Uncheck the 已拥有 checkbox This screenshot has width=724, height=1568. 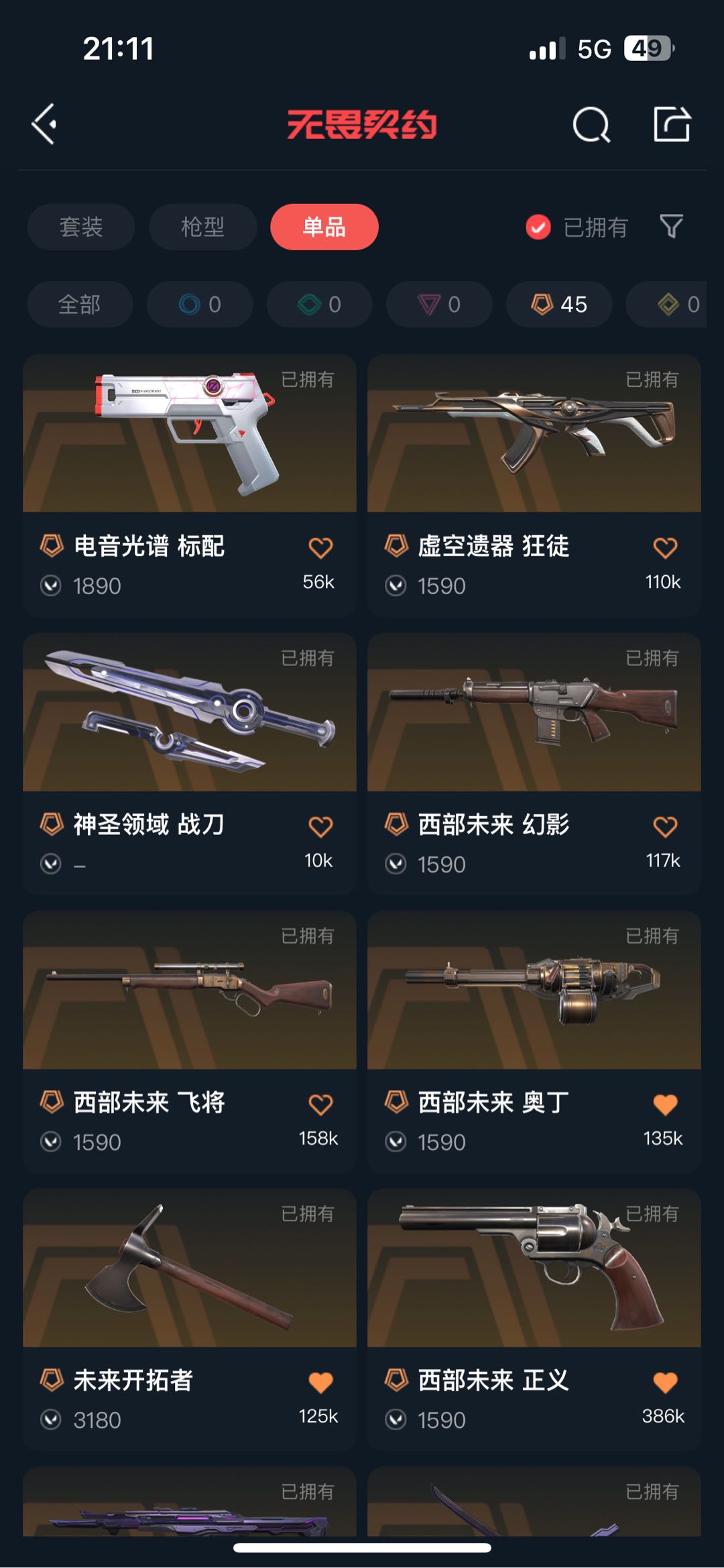(538, 227)
